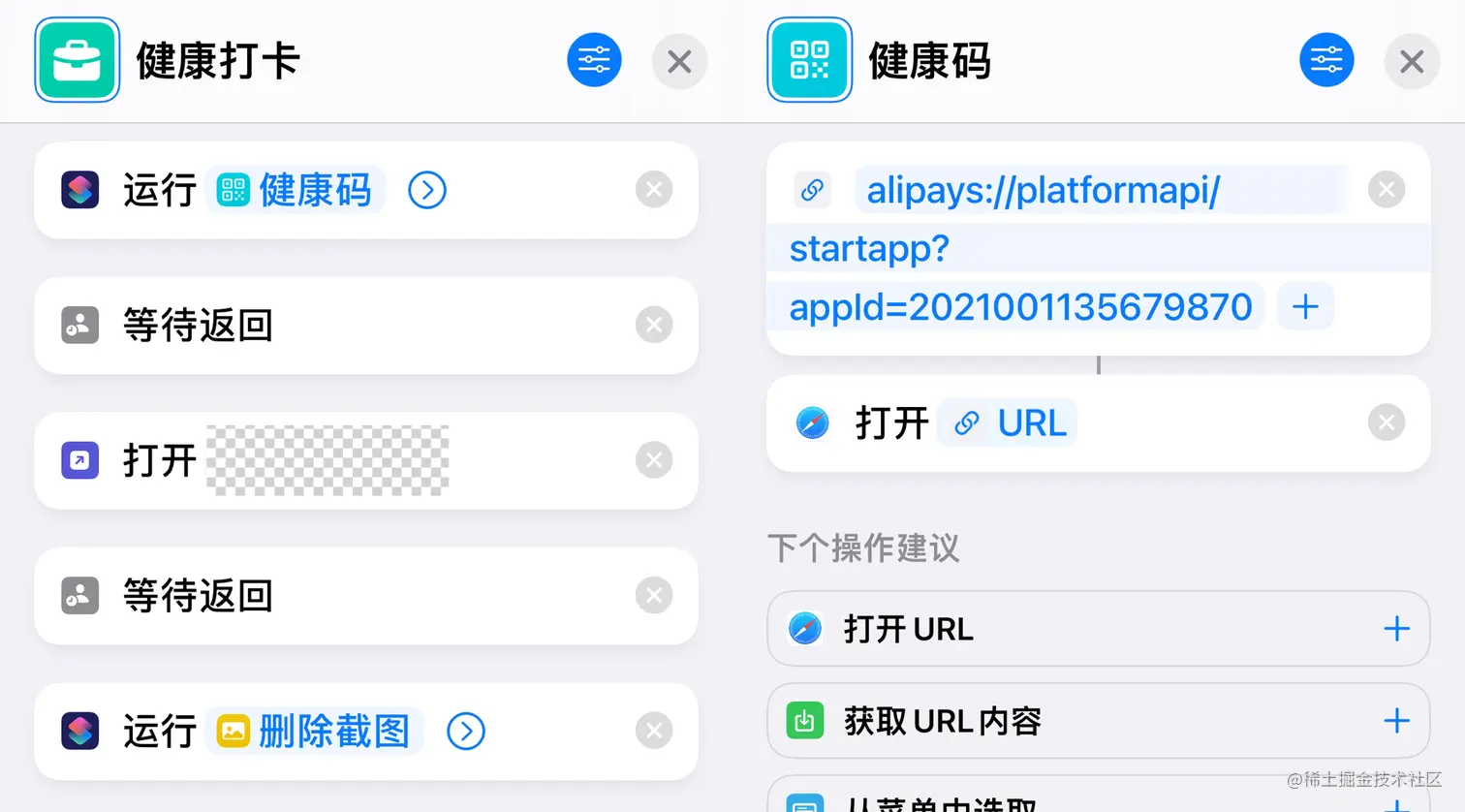The height and width of the screenshot is (812, 1465).
Task: Tap the URL variable in 打开 action
Action: (x=1010, y=423)
